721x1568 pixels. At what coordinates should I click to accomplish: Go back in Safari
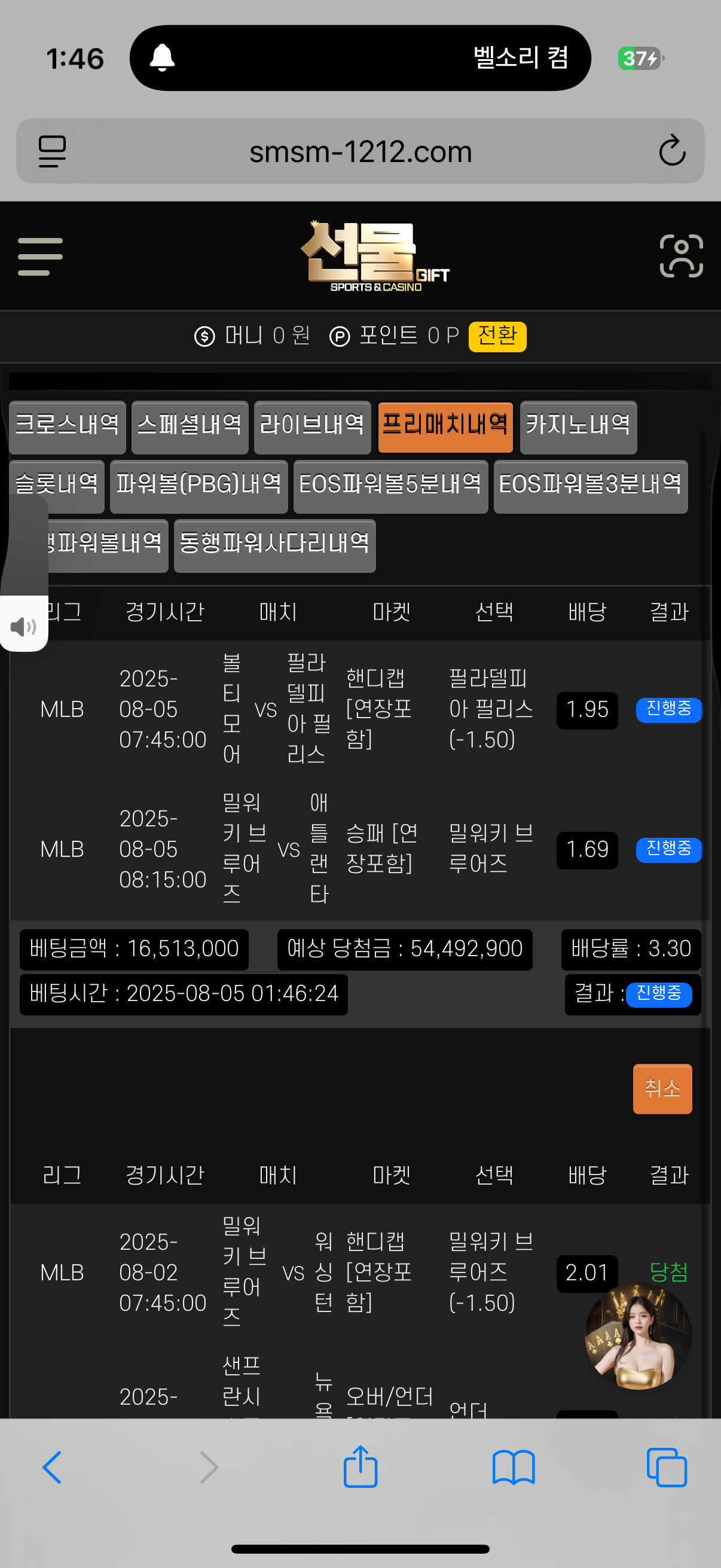tap(53, 1467)
